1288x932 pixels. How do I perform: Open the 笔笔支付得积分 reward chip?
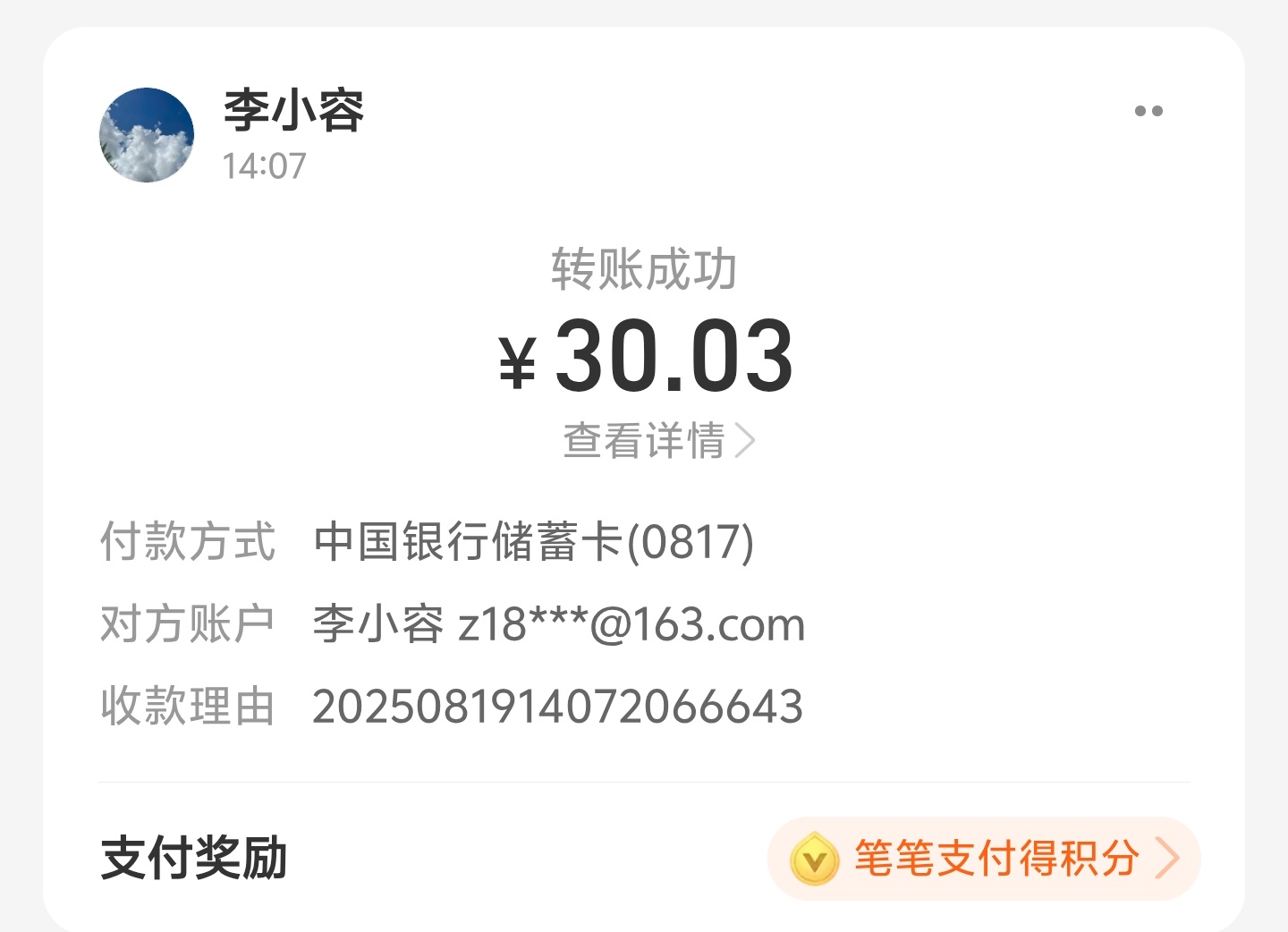coord(984,859)
